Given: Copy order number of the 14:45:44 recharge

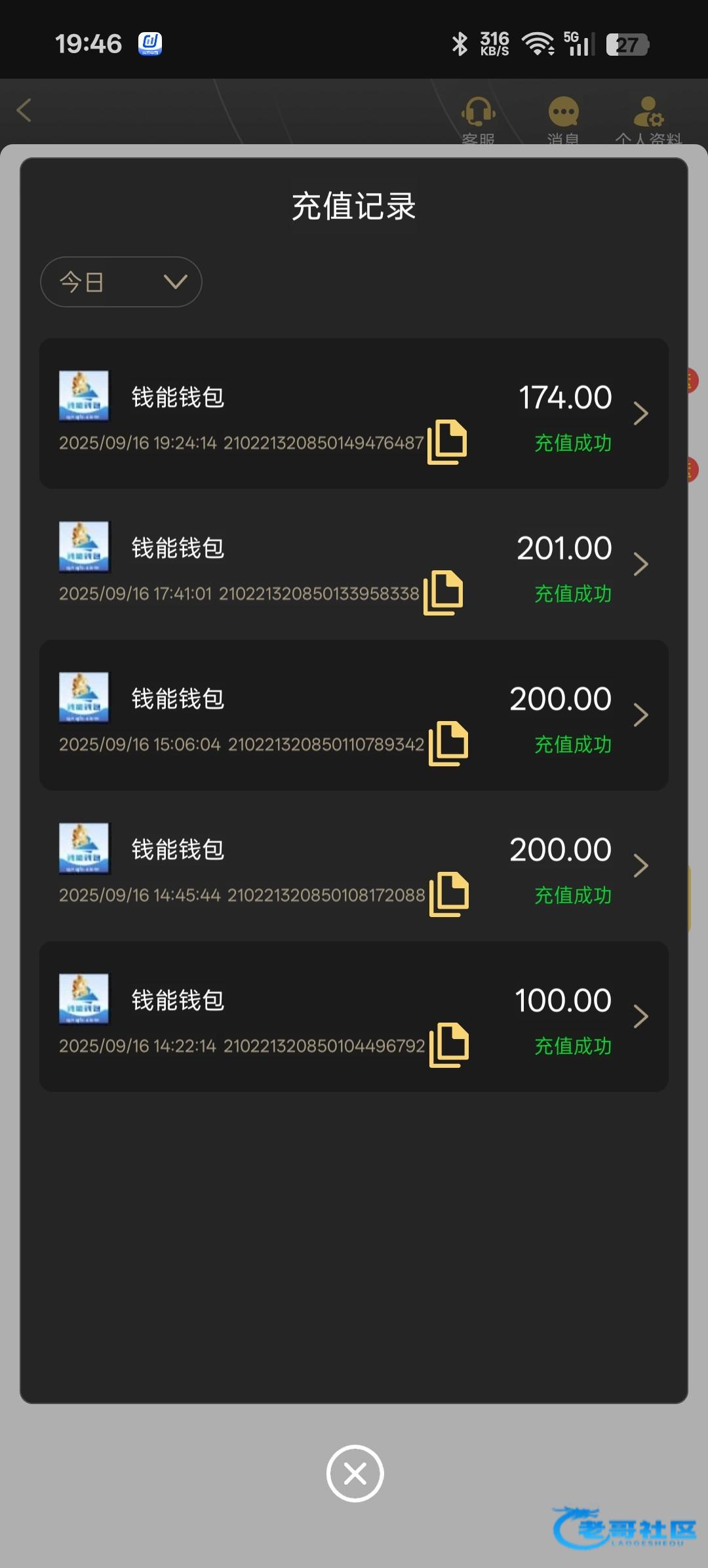Looking at the screenshot, I should click(x=449, y=894).
